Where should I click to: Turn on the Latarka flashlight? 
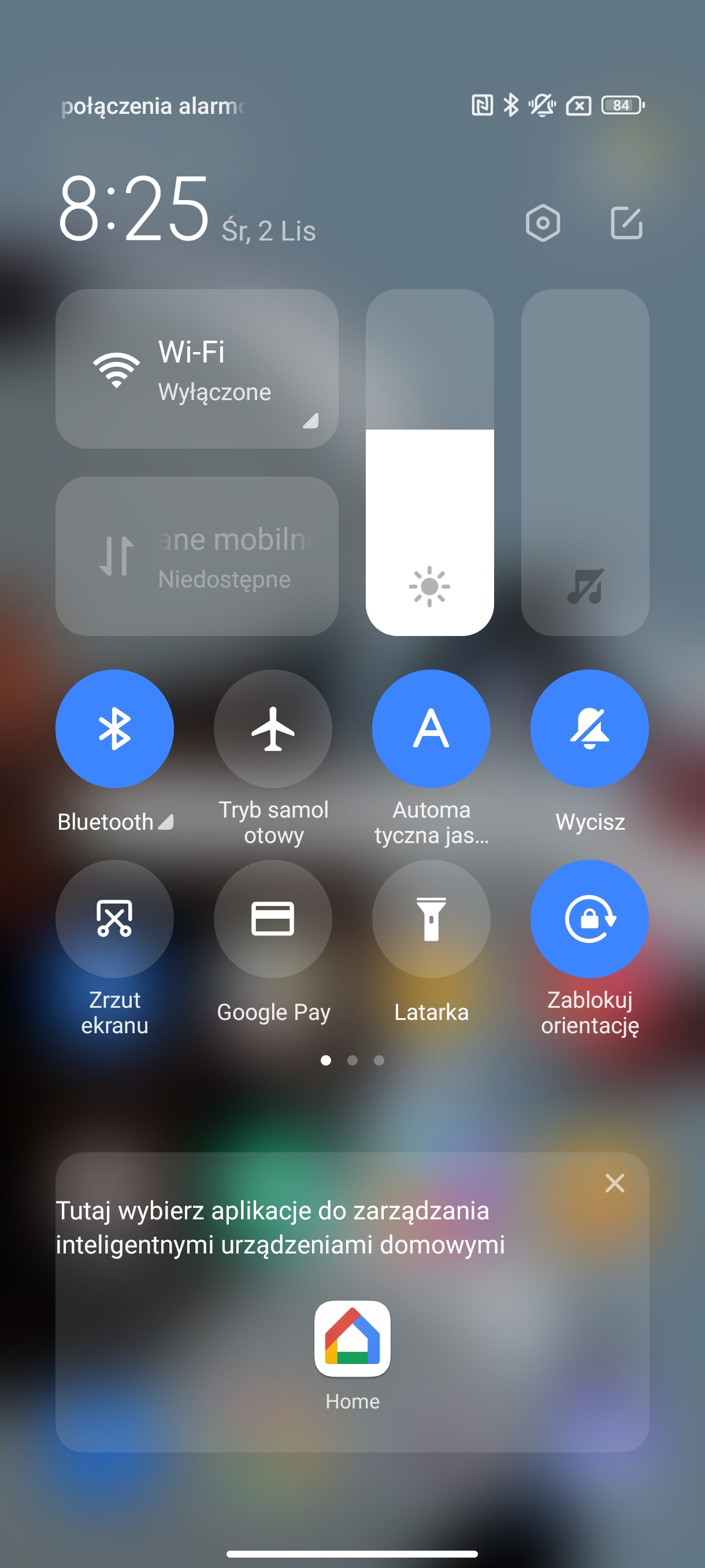(x=431, y=919)
